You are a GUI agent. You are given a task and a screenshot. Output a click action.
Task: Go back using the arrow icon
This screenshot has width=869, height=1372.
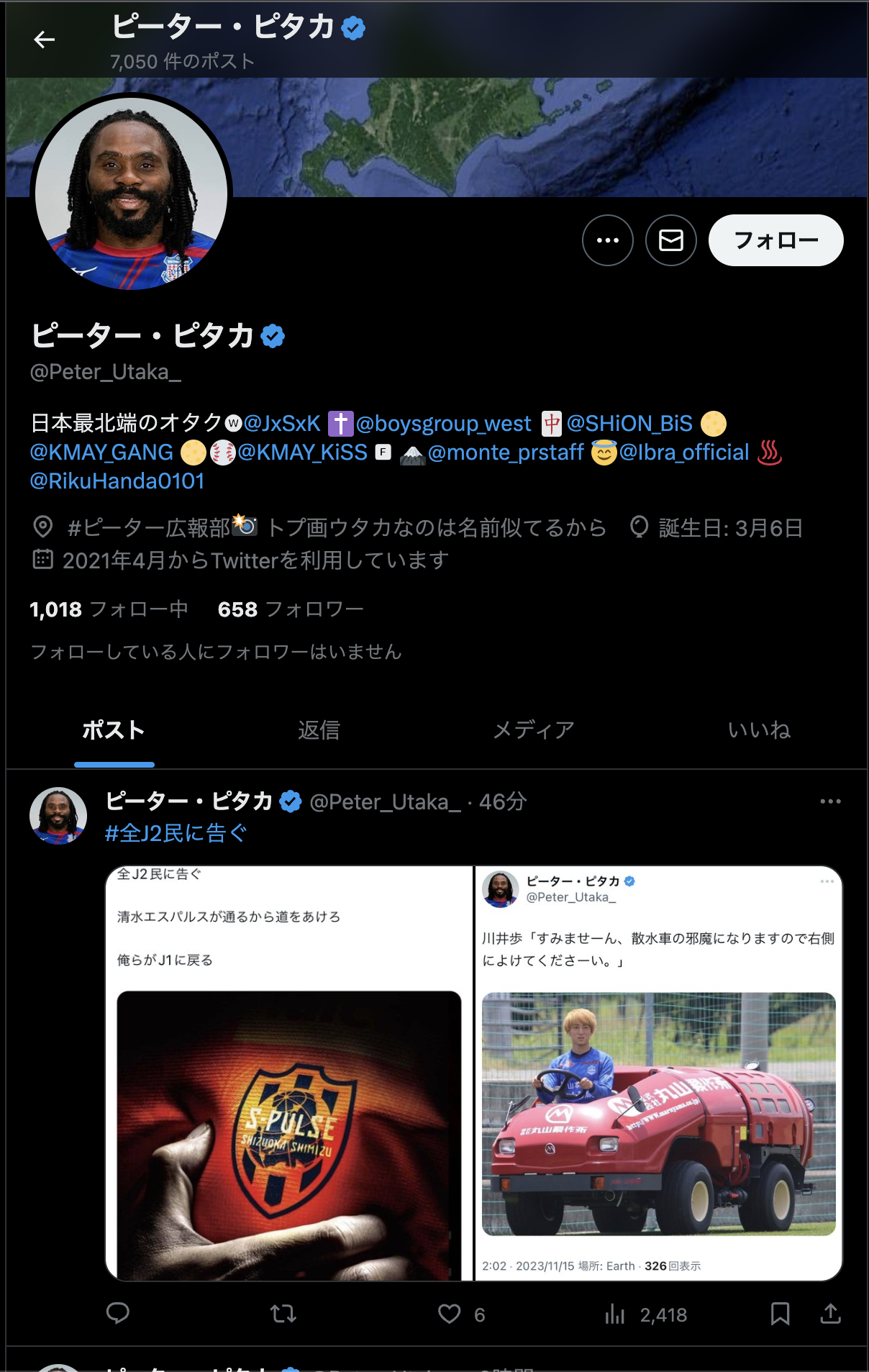tap(45, 40)
